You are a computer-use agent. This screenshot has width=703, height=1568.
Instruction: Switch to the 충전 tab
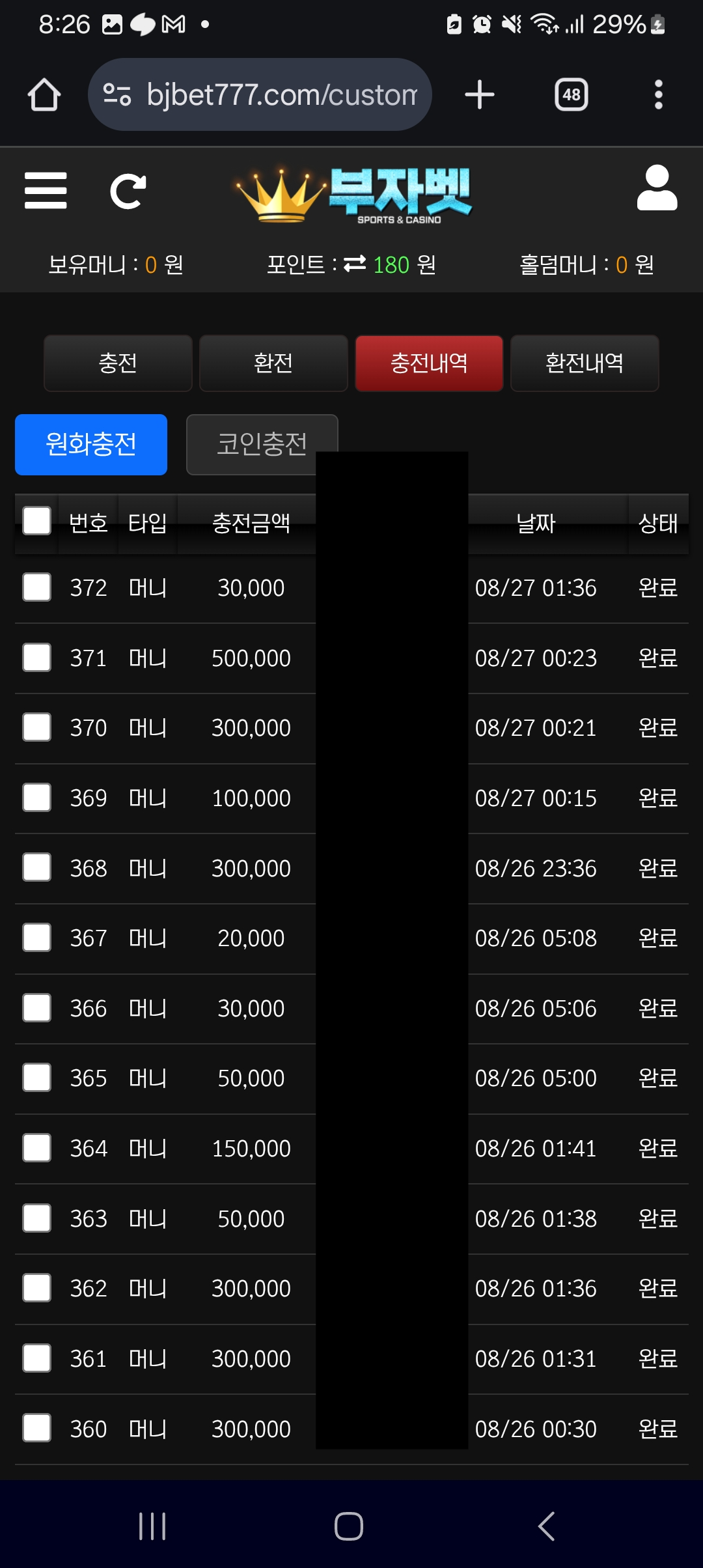click(118, 363)
